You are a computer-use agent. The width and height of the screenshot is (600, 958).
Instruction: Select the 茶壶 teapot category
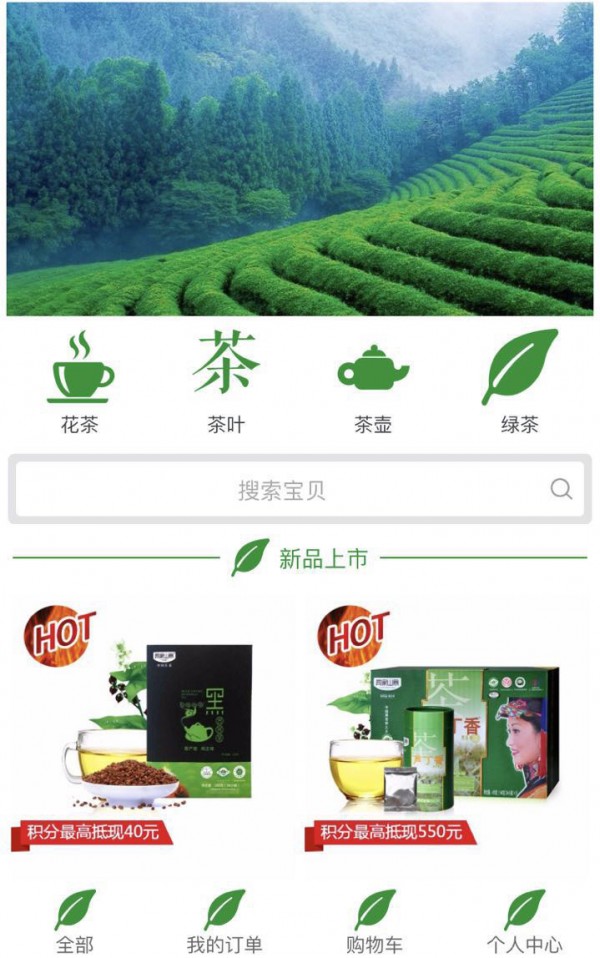pos(373,381)
